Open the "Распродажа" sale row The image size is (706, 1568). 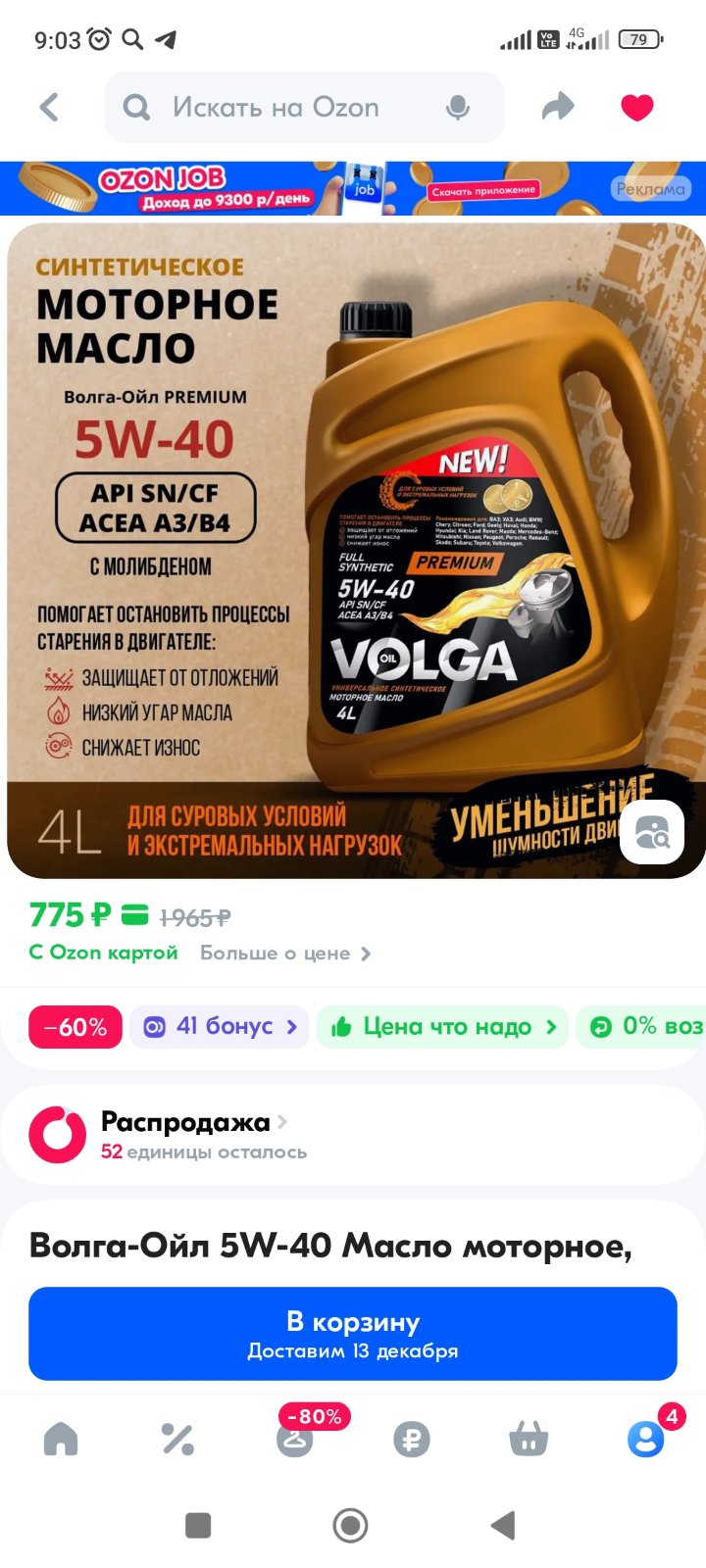tap(353, 1135)
